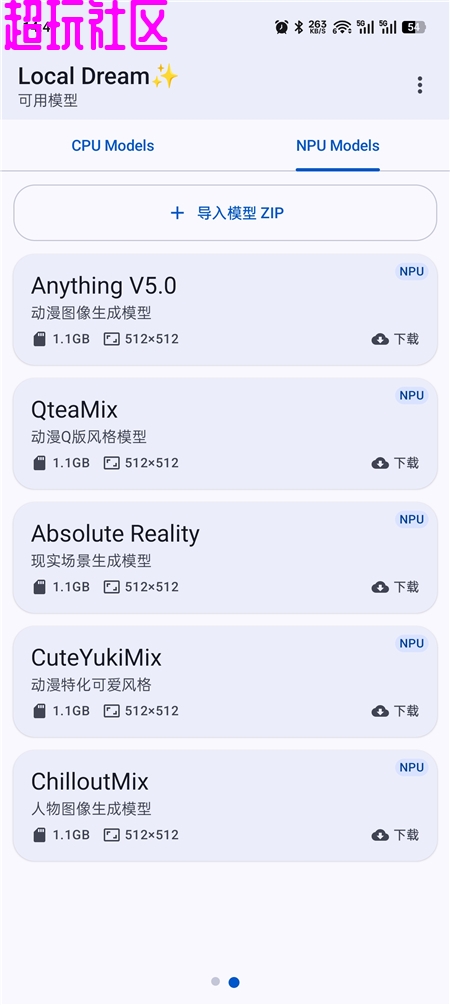The height and width of the screenshot is (1005, 450).
Task: Open the Absolute Reality model card
Action: click(225, 558)
